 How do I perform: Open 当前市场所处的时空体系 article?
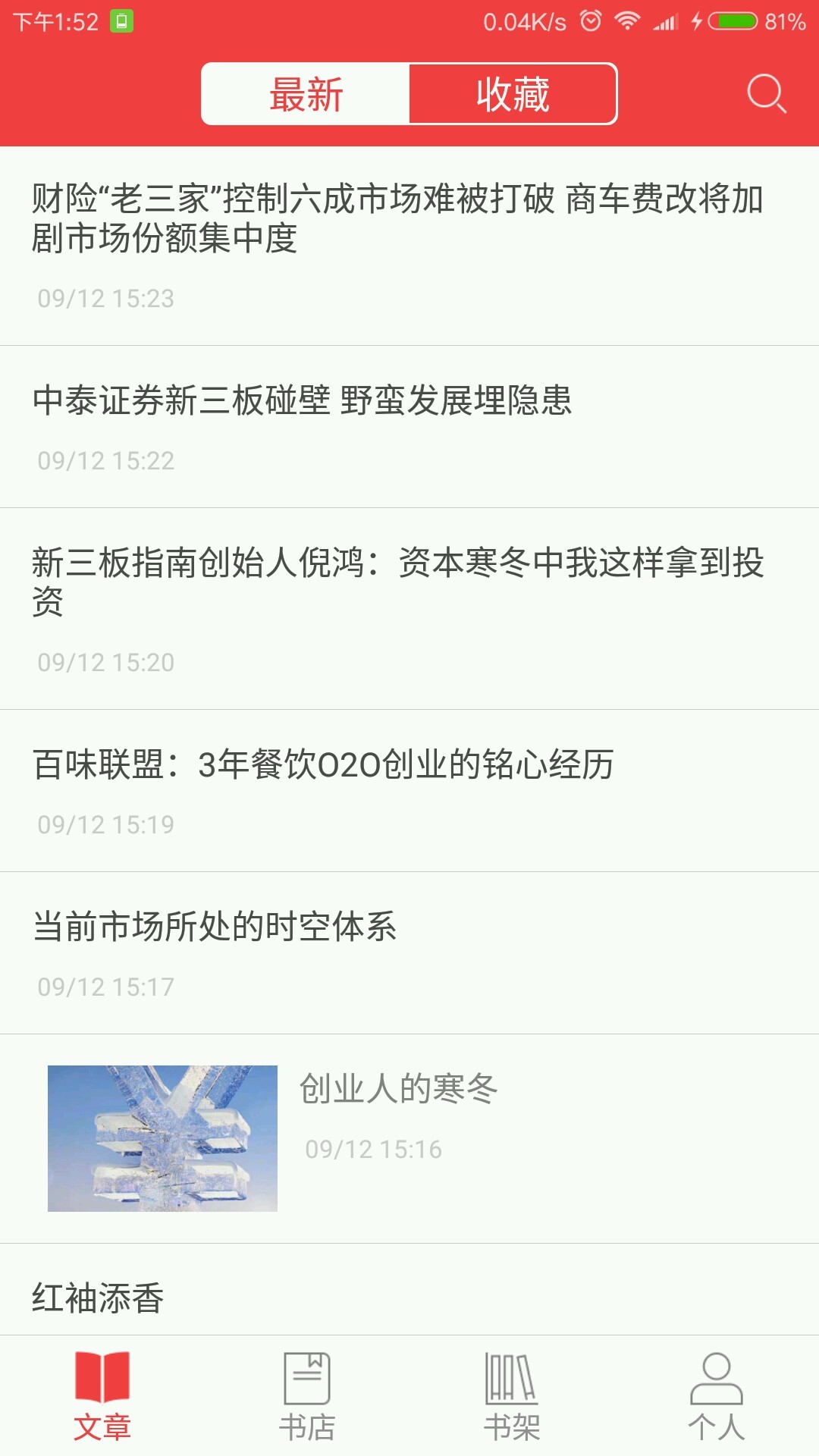click(x=215, y=927)
